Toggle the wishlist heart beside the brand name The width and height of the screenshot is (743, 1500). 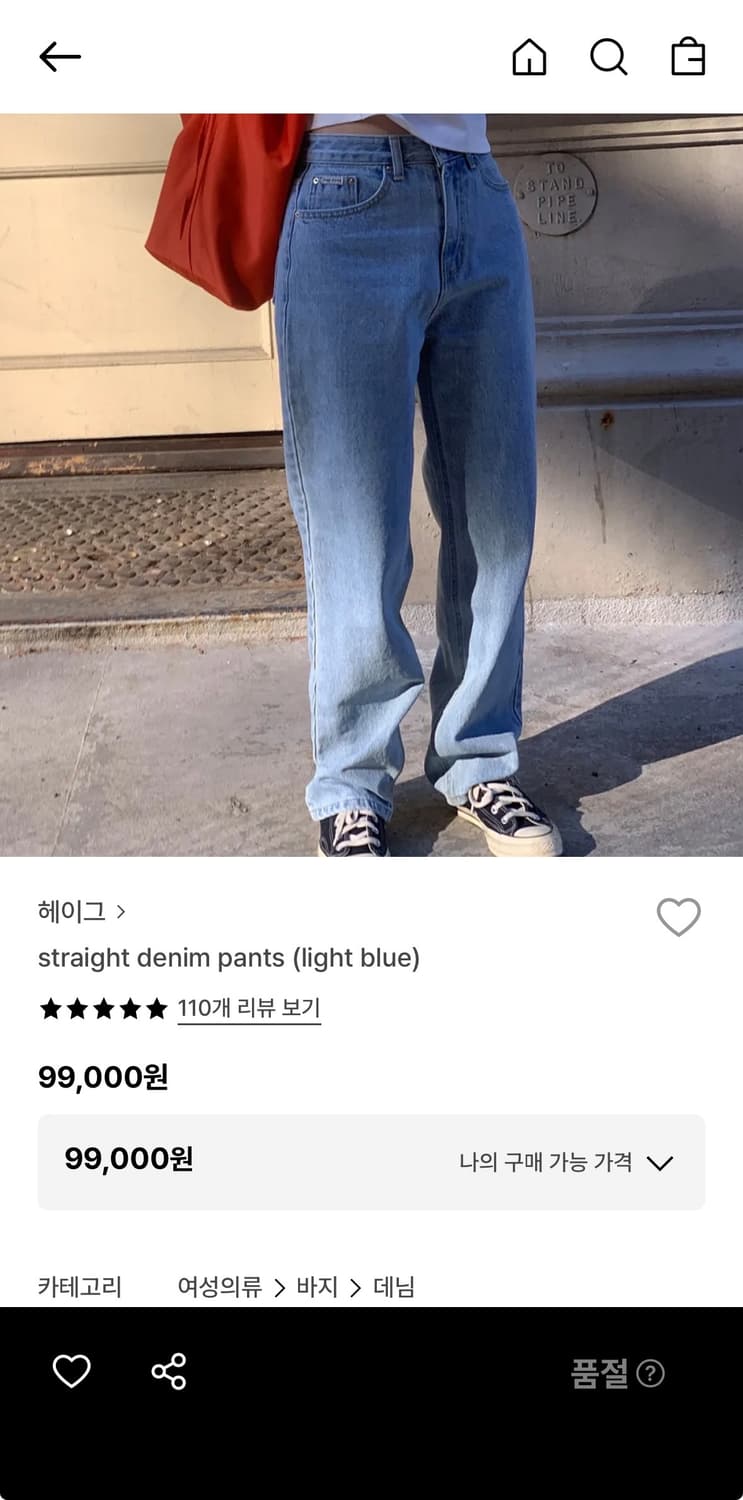click(x=679, y=916)
